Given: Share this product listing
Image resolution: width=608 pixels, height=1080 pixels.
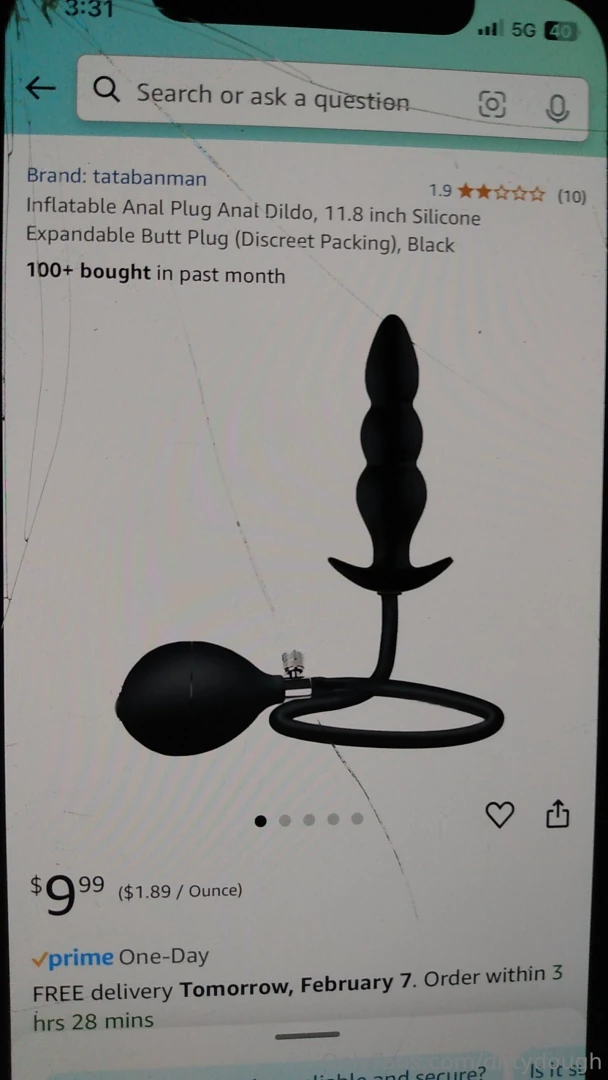Looking at the screenshot, I should coord(557,814).
